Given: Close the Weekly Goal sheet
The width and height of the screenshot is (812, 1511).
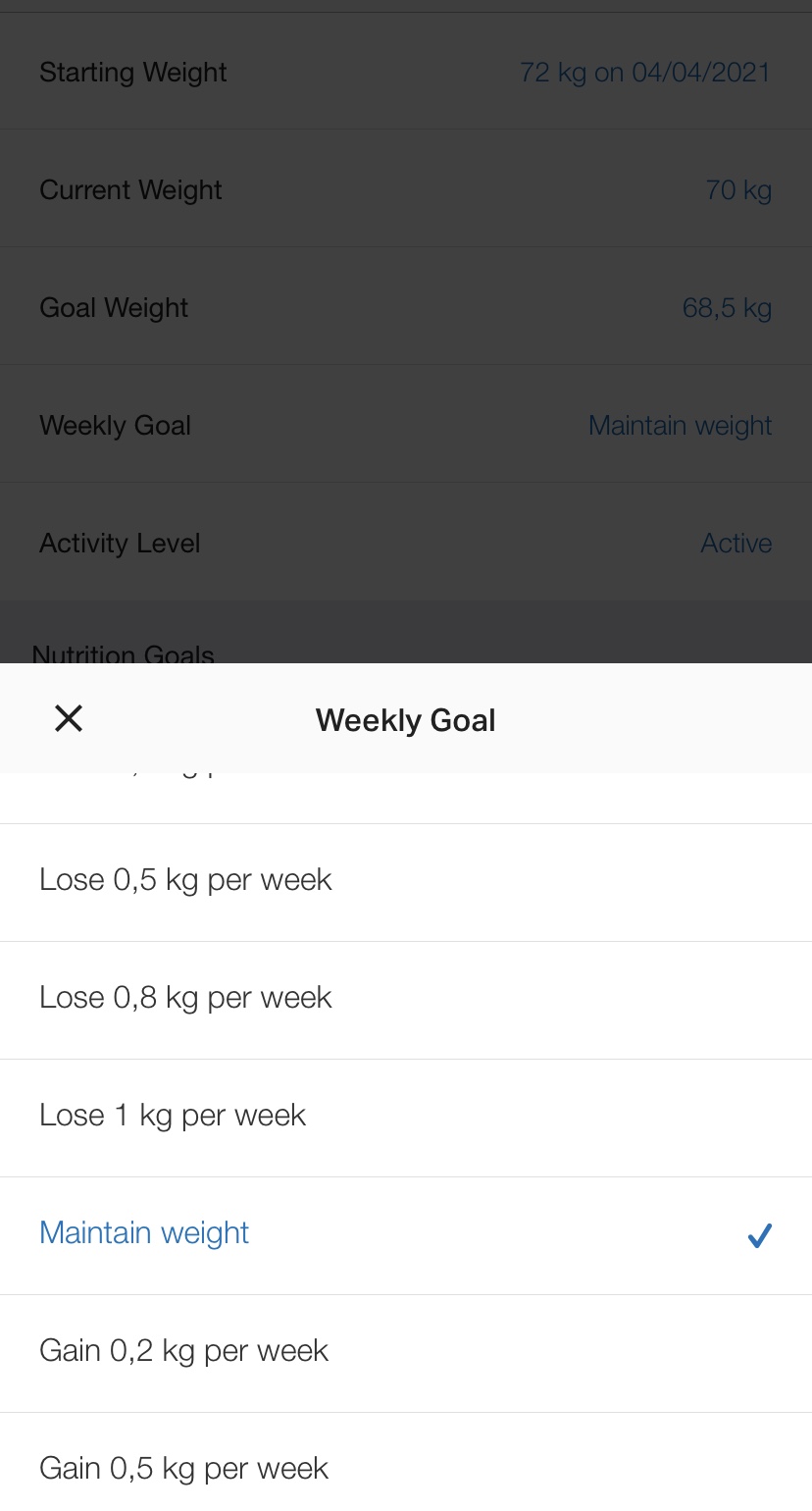Looking at the screenshot, I should (69, 719).
